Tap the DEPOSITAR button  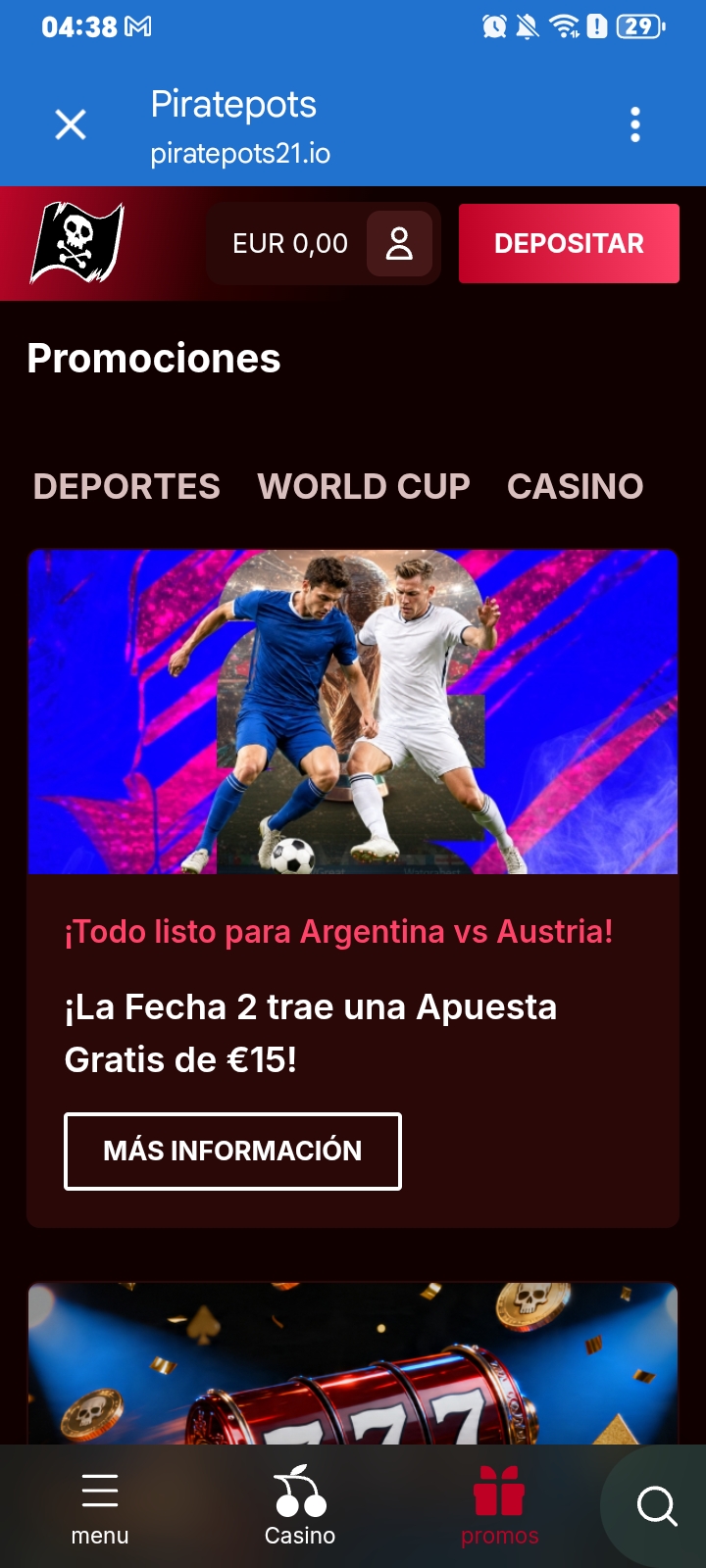coord(569,243)
